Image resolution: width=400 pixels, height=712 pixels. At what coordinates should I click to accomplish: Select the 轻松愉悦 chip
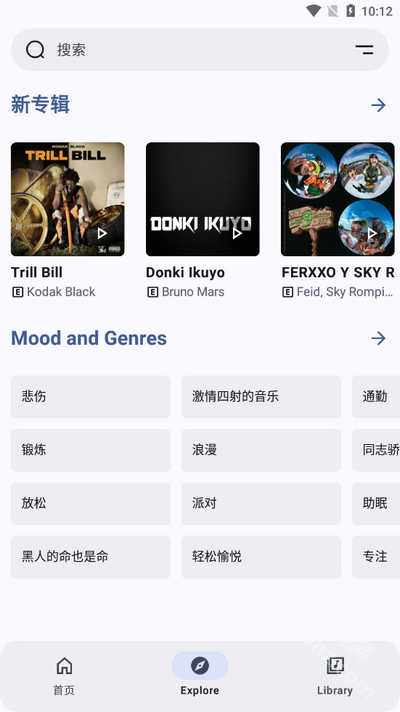(x=261, y=557)
